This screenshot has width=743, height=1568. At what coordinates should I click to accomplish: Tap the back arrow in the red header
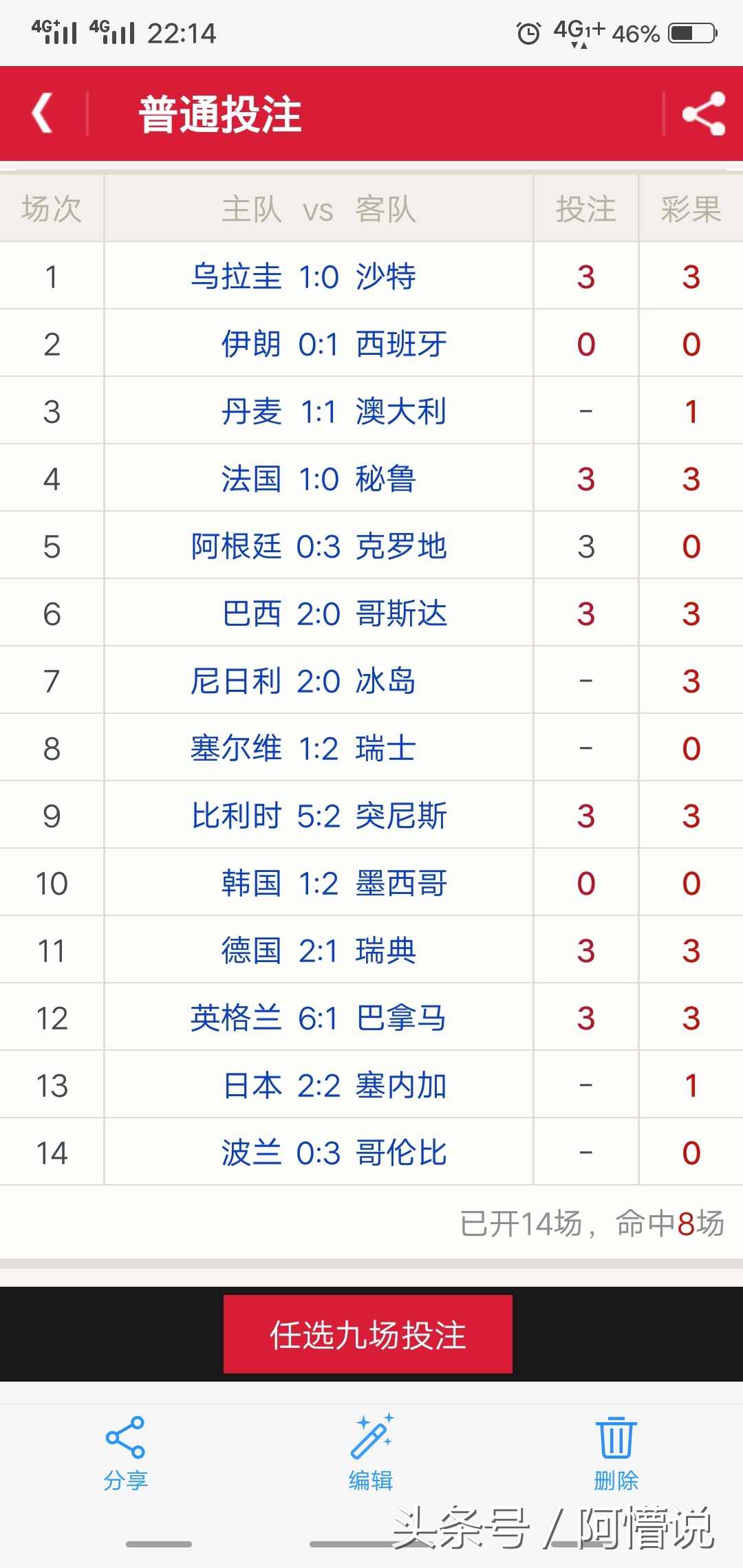click(x=43, y=113)
